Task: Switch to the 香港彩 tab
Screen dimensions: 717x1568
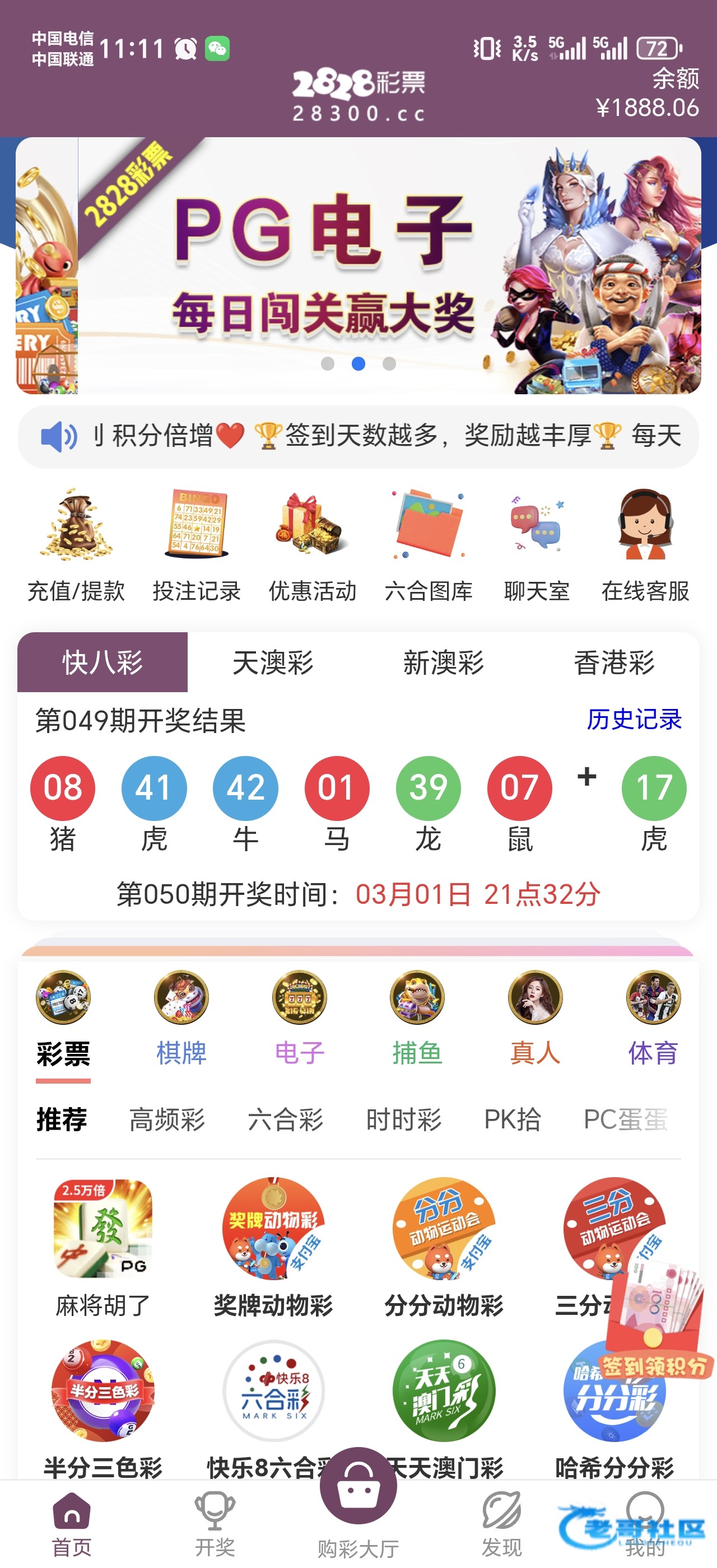Action: 614,662
